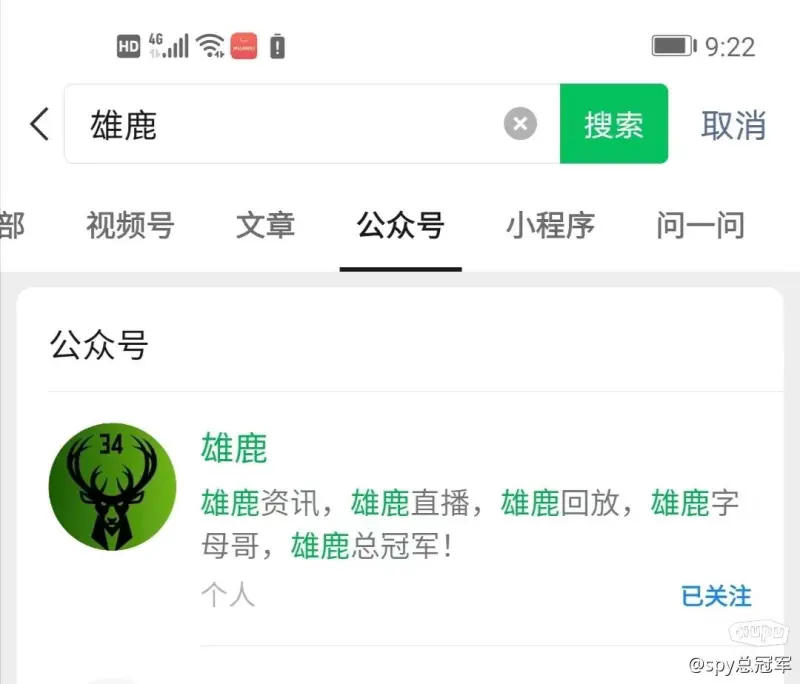Select the 公众号 tab
Image resolution: width=800 pixels, height=684 pixels.
tap(400, 226)
